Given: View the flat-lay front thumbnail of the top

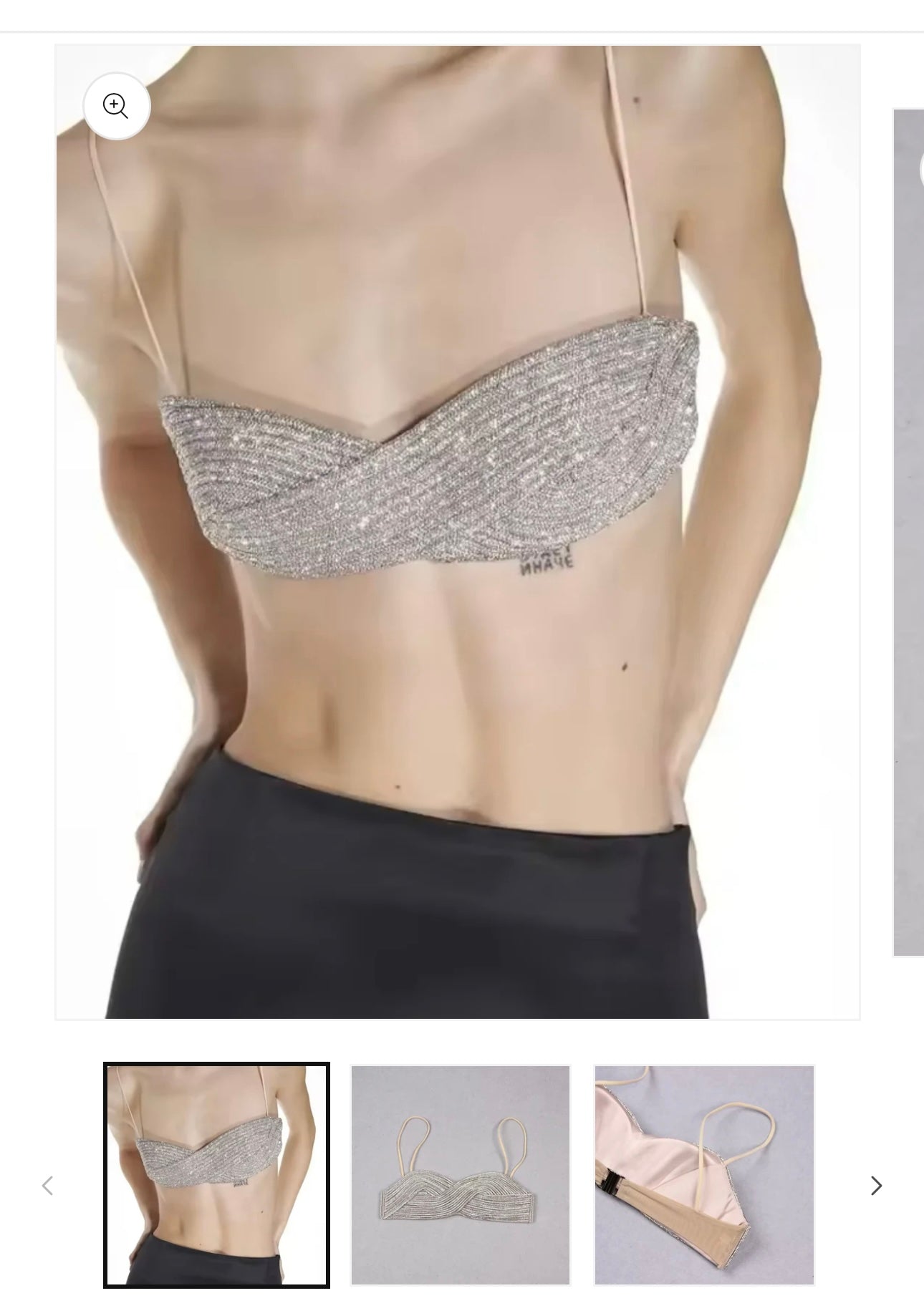Looking at the screenshot, I should pyautogui.click(x=460, y=1175).
